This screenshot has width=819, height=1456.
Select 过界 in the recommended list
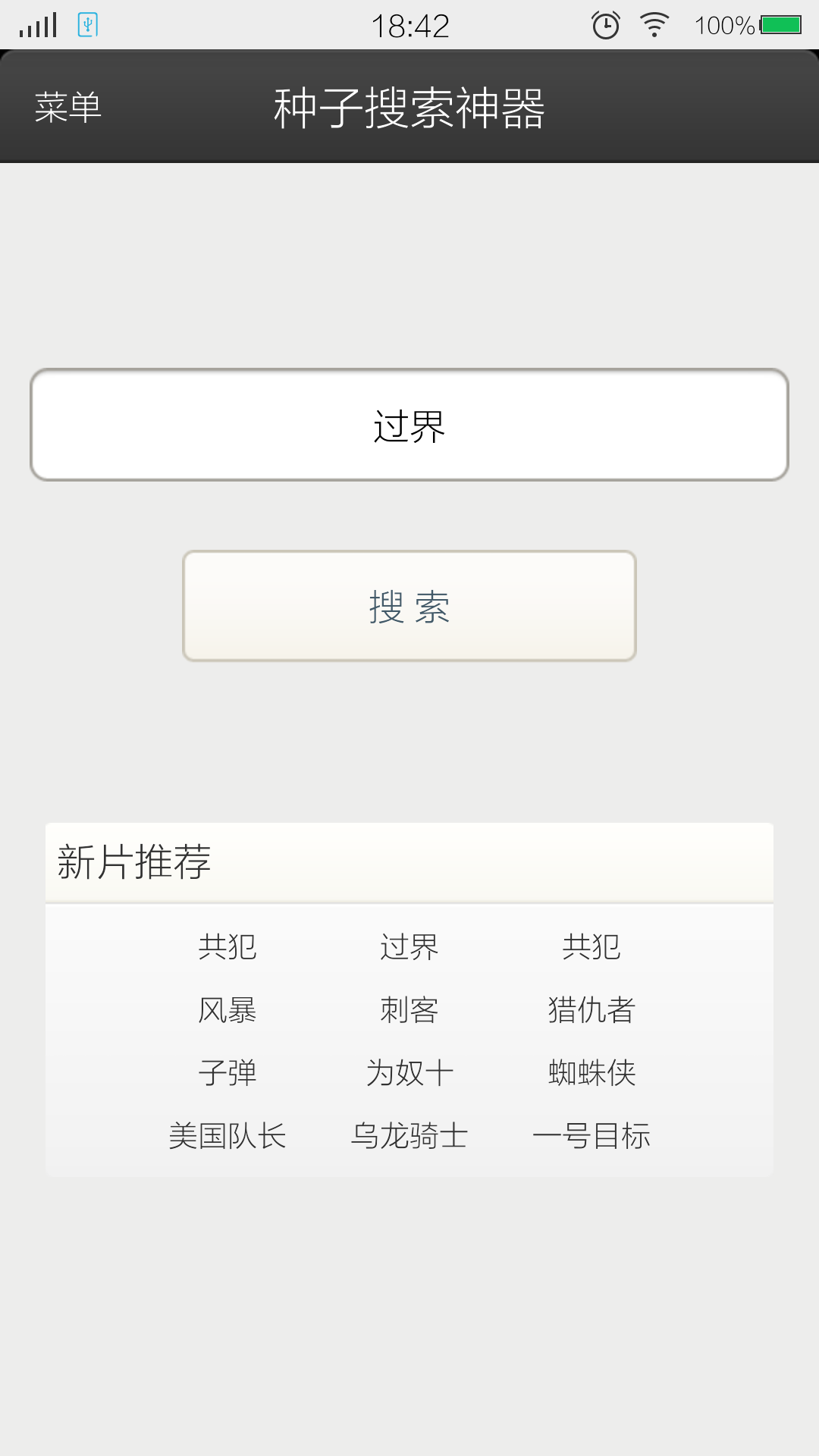[x=409, y=946]
